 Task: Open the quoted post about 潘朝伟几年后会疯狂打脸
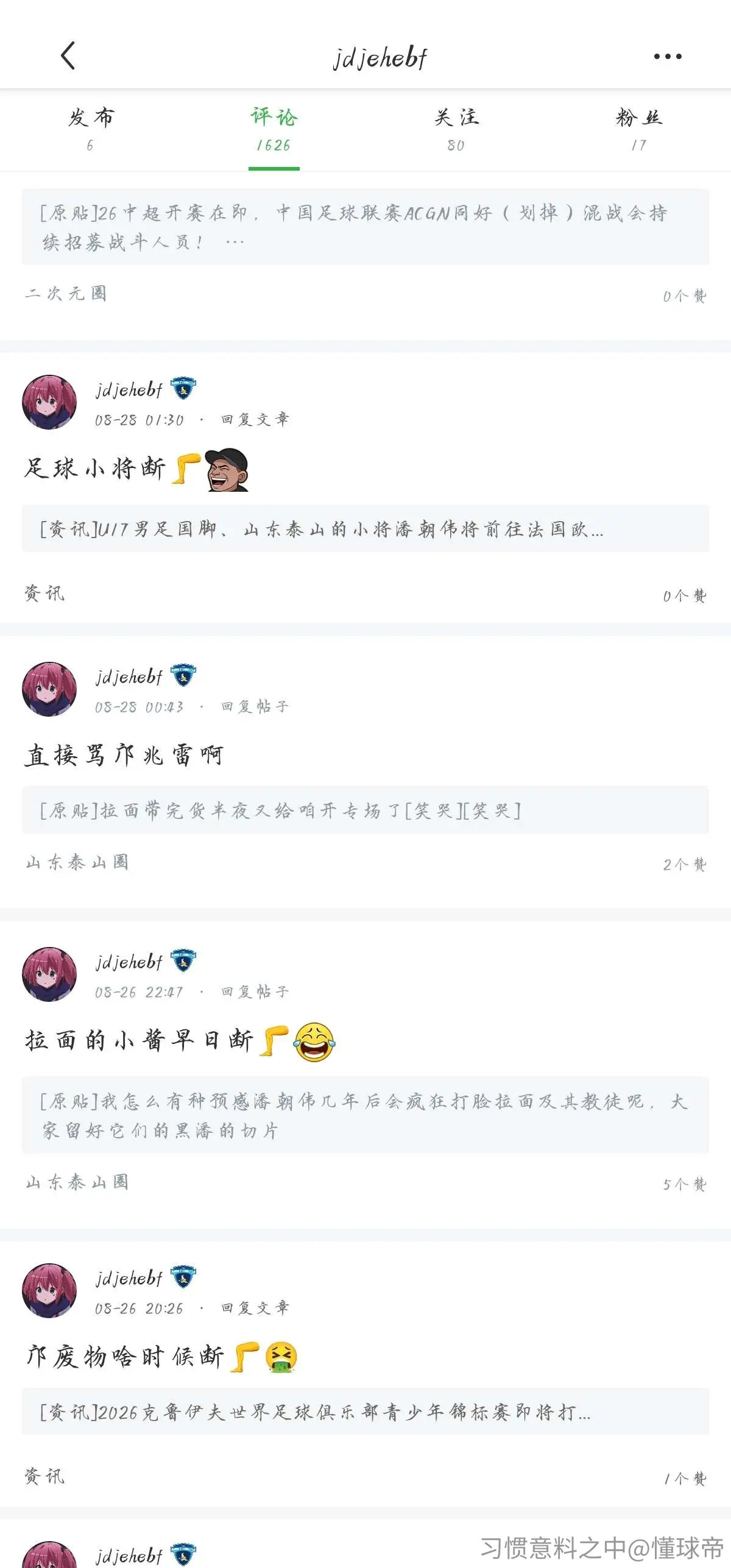[x=365, y=1115]
